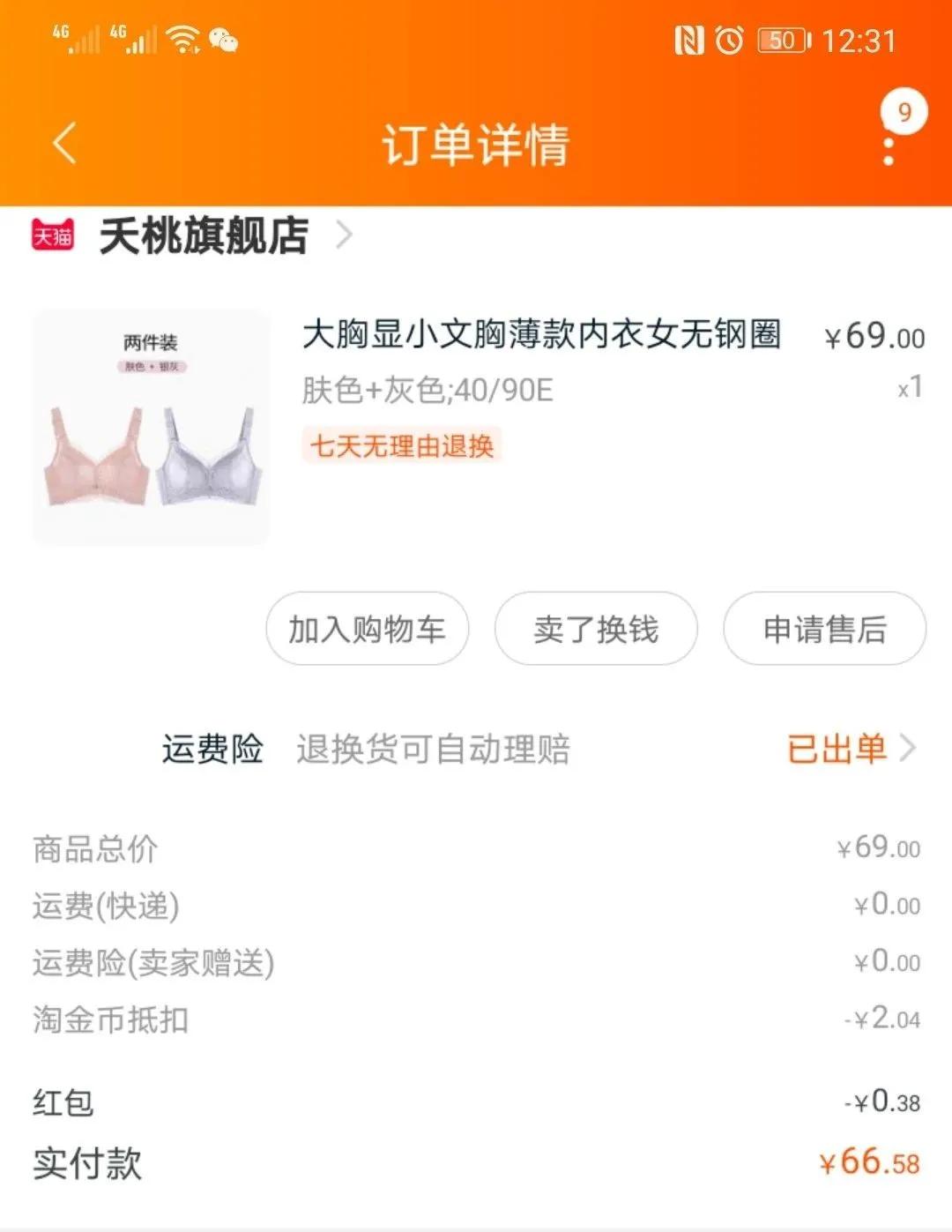Tap the 肤色+灰色;40/90E spec text
Screen dimensions: 952x1232
coord(427,390)
